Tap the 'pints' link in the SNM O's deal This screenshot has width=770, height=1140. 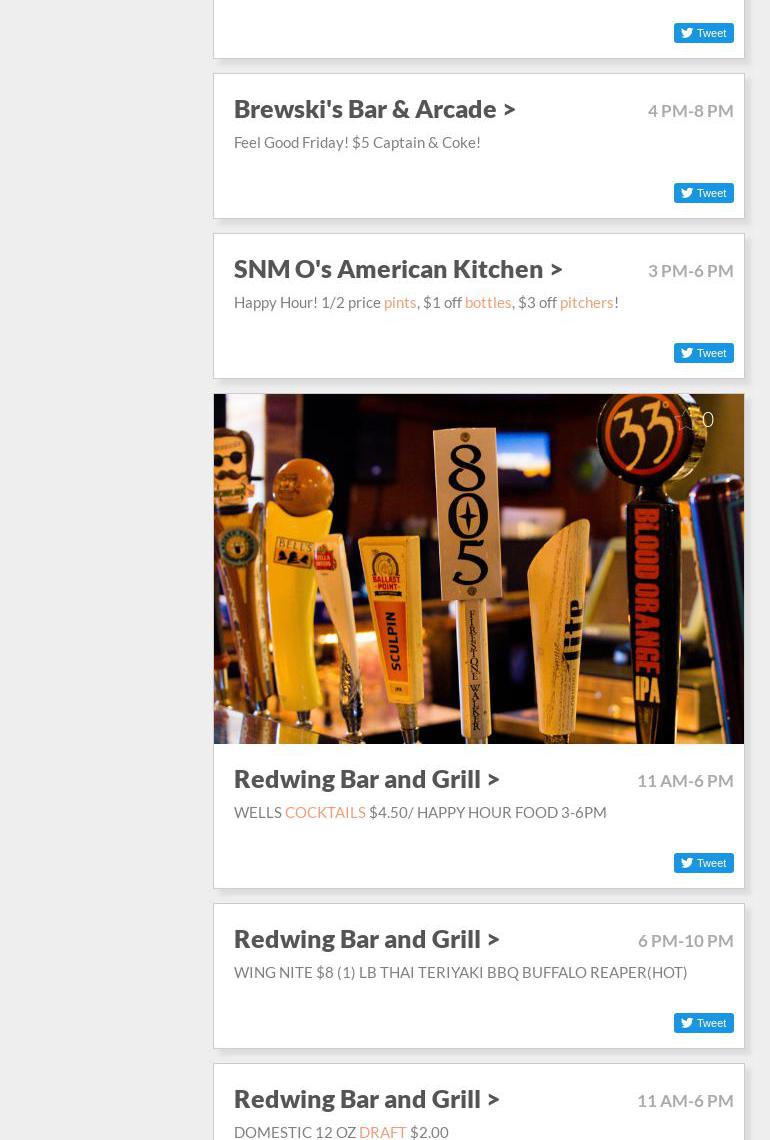[399, 302]
